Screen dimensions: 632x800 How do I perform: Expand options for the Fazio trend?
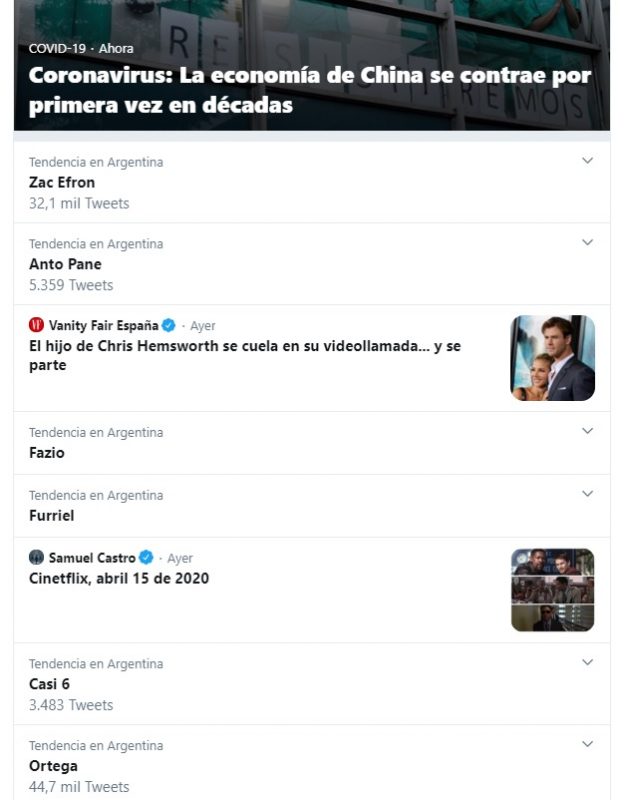pyautogui.click(x=587, y=431)
